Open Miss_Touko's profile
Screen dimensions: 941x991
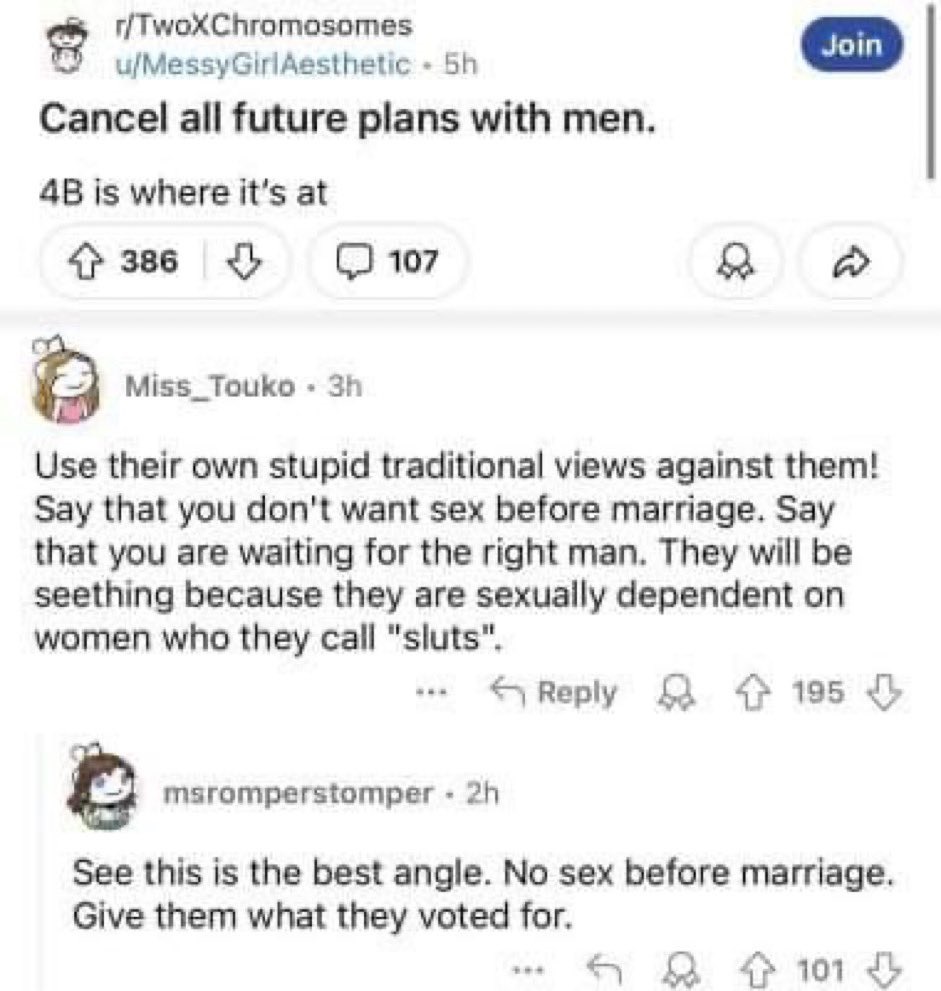208,386
